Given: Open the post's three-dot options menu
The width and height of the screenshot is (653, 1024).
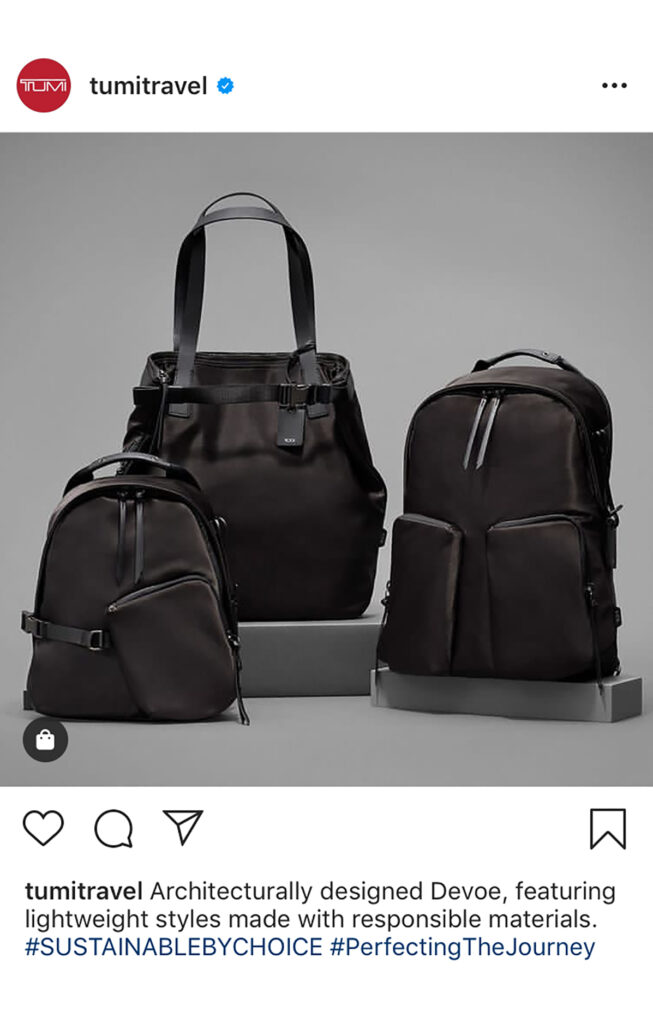Looking at the screenshot, I should [614, 86].
